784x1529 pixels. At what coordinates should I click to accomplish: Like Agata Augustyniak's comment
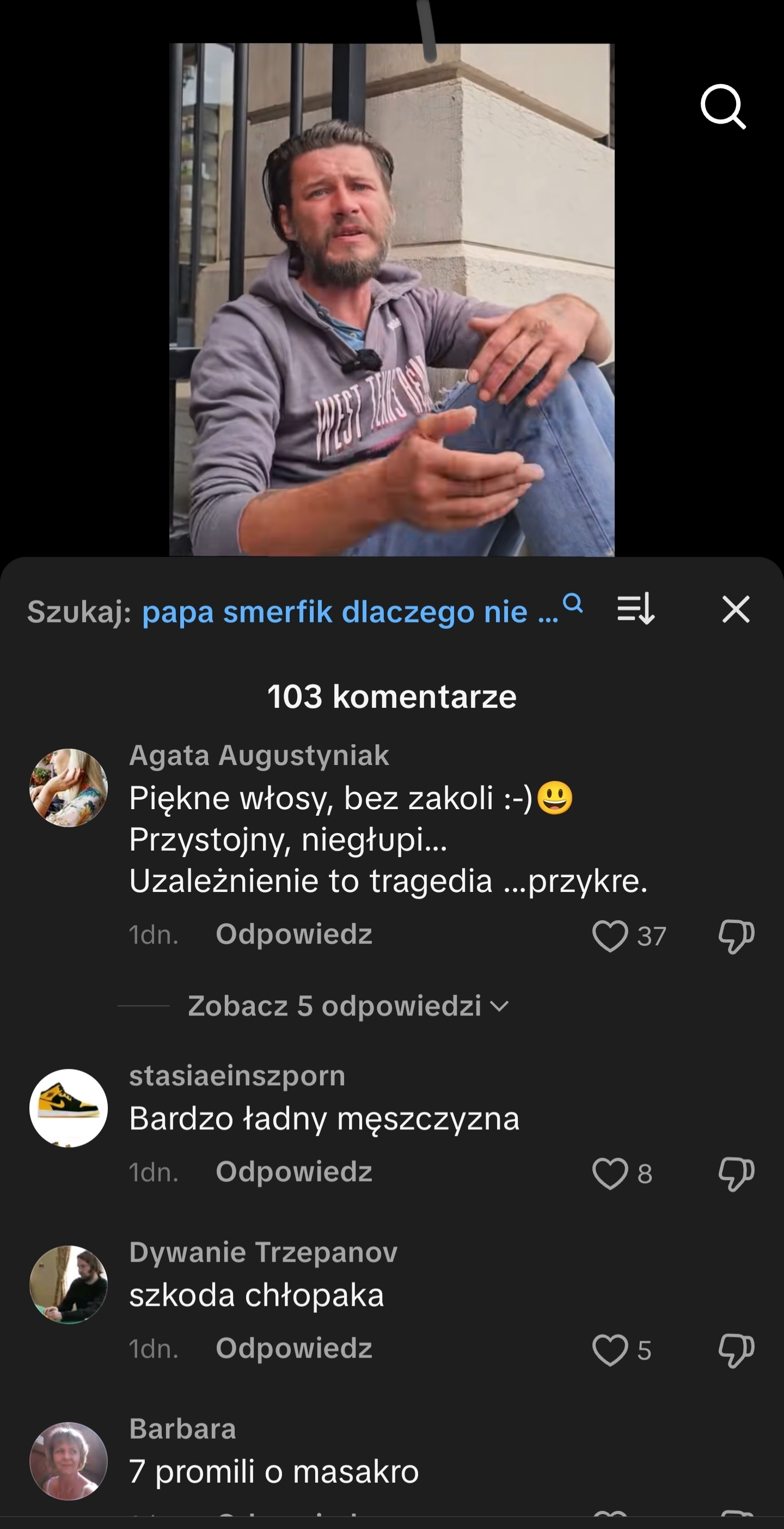click(610, 936)
